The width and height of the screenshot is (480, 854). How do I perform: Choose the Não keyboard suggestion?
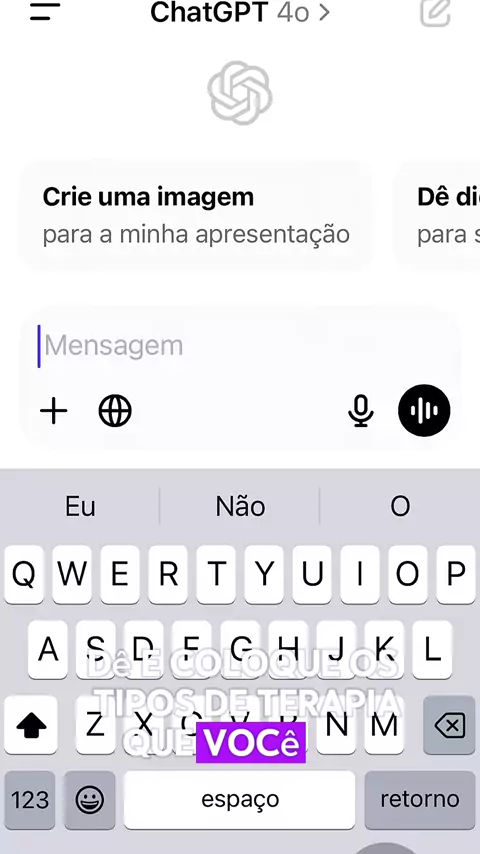[240, 507]
